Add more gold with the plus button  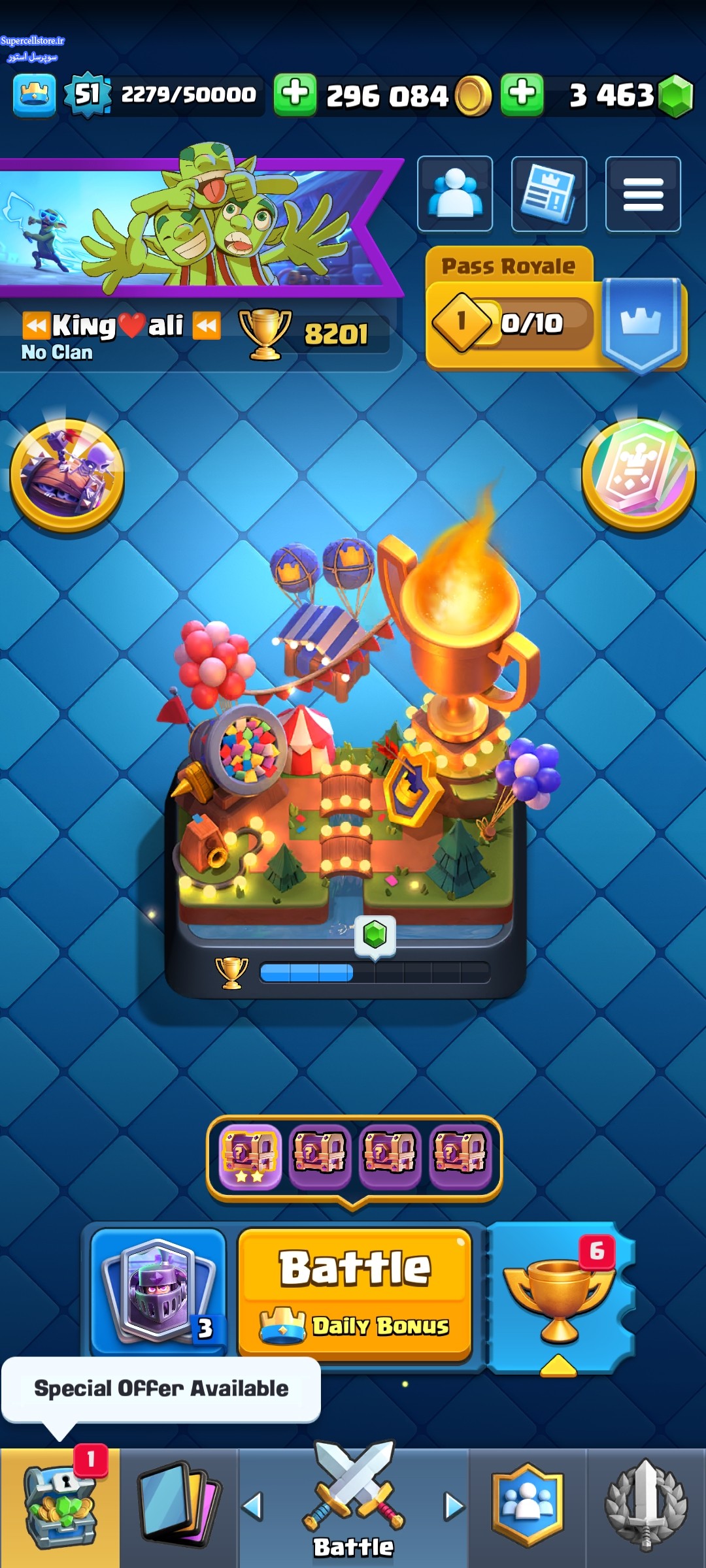coord(295,95)
